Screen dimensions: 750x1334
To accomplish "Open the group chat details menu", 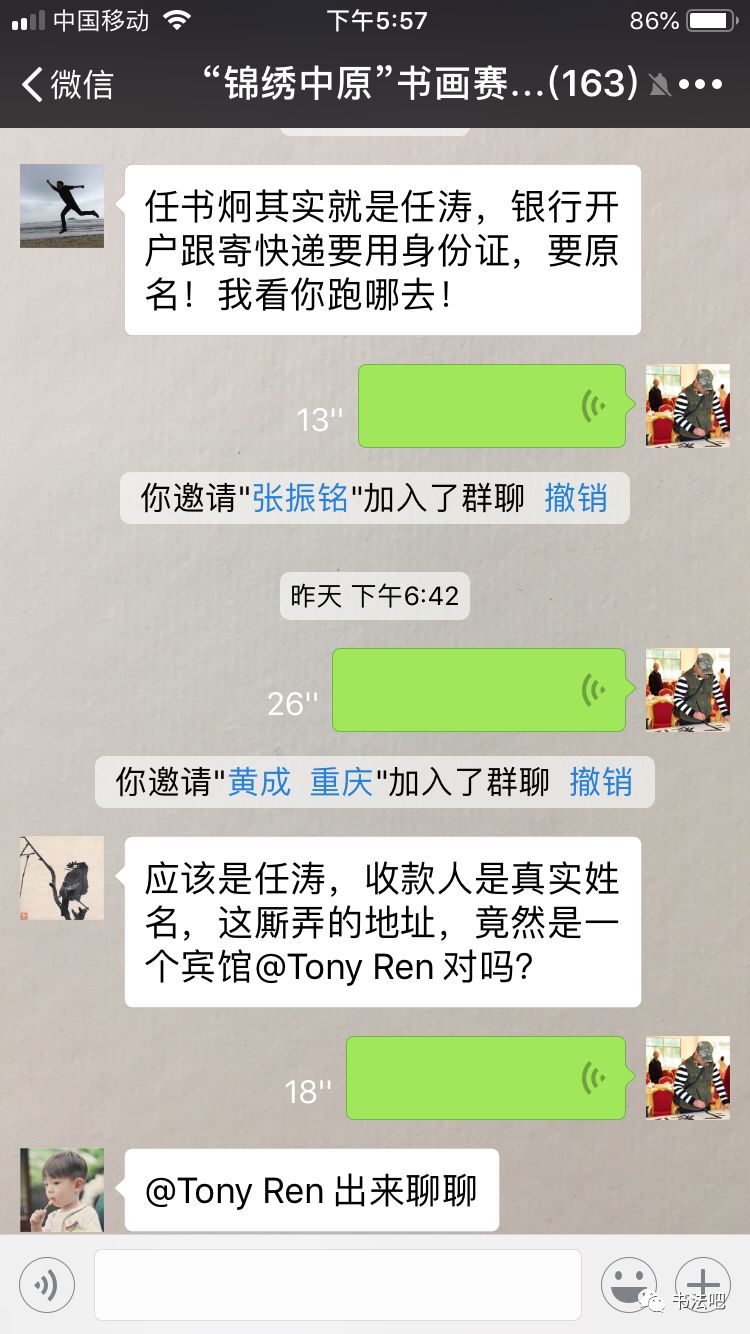I will point(701,84).
